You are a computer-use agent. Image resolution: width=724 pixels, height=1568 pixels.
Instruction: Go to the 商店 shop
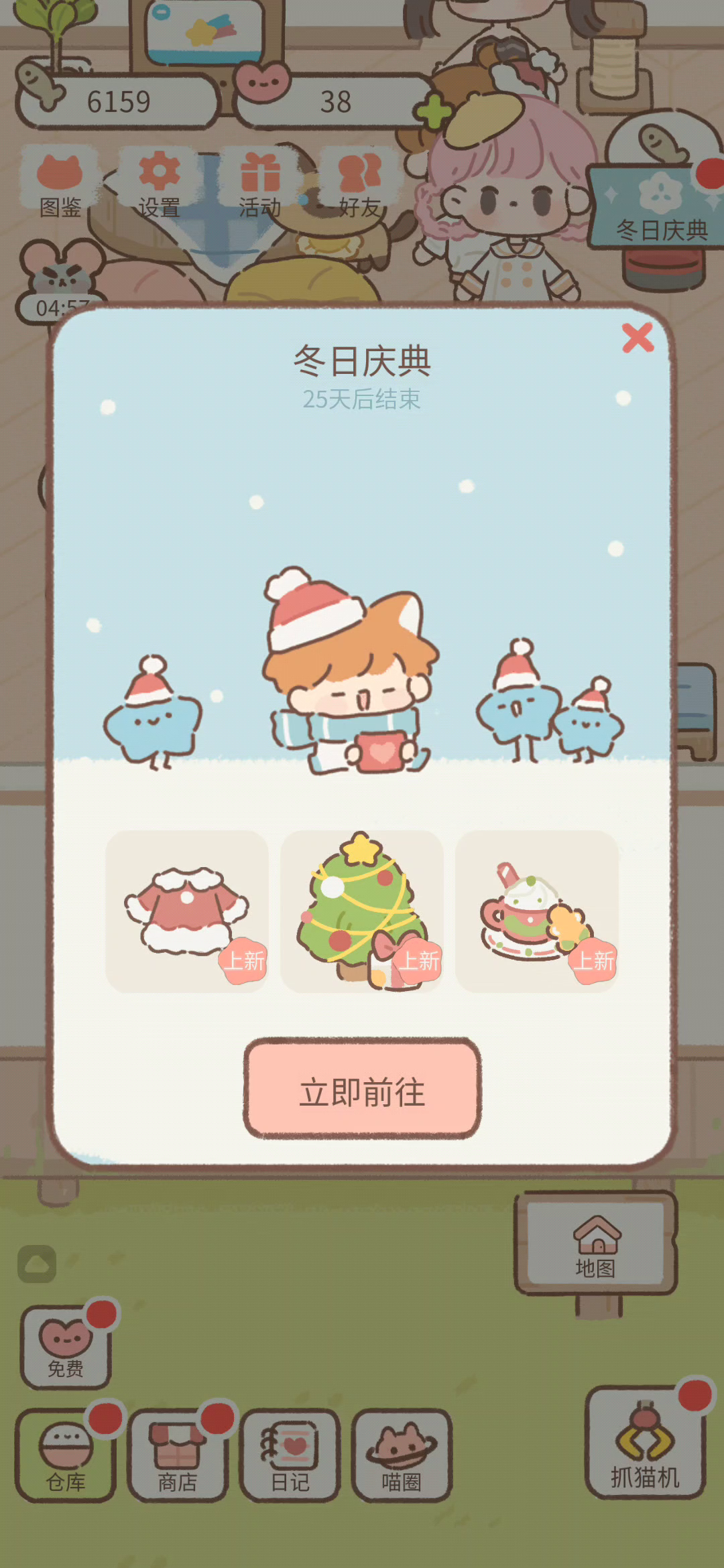click(178, 1454)
